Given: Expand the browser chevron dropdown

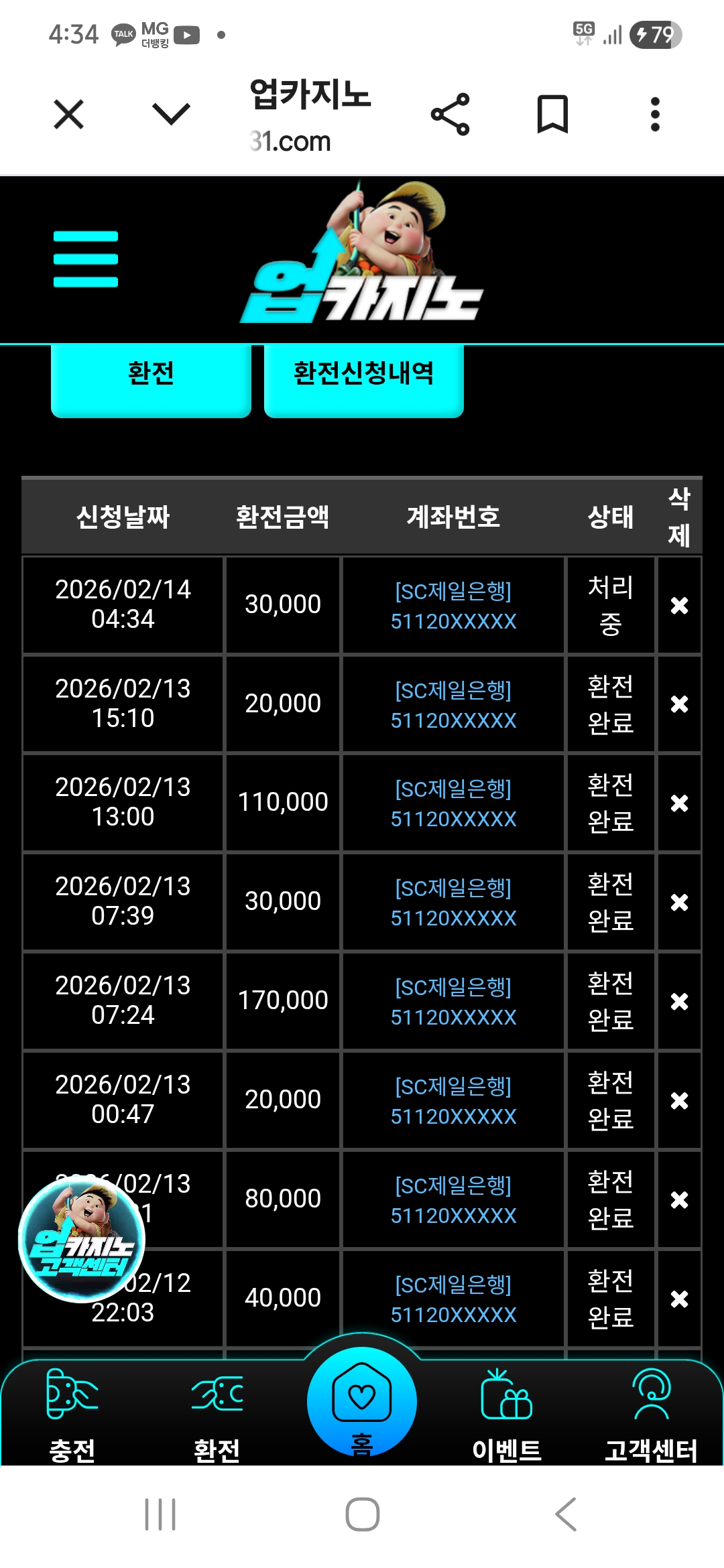Looking at the screenshot, I should pyautogui.click(x=172, y=114).
